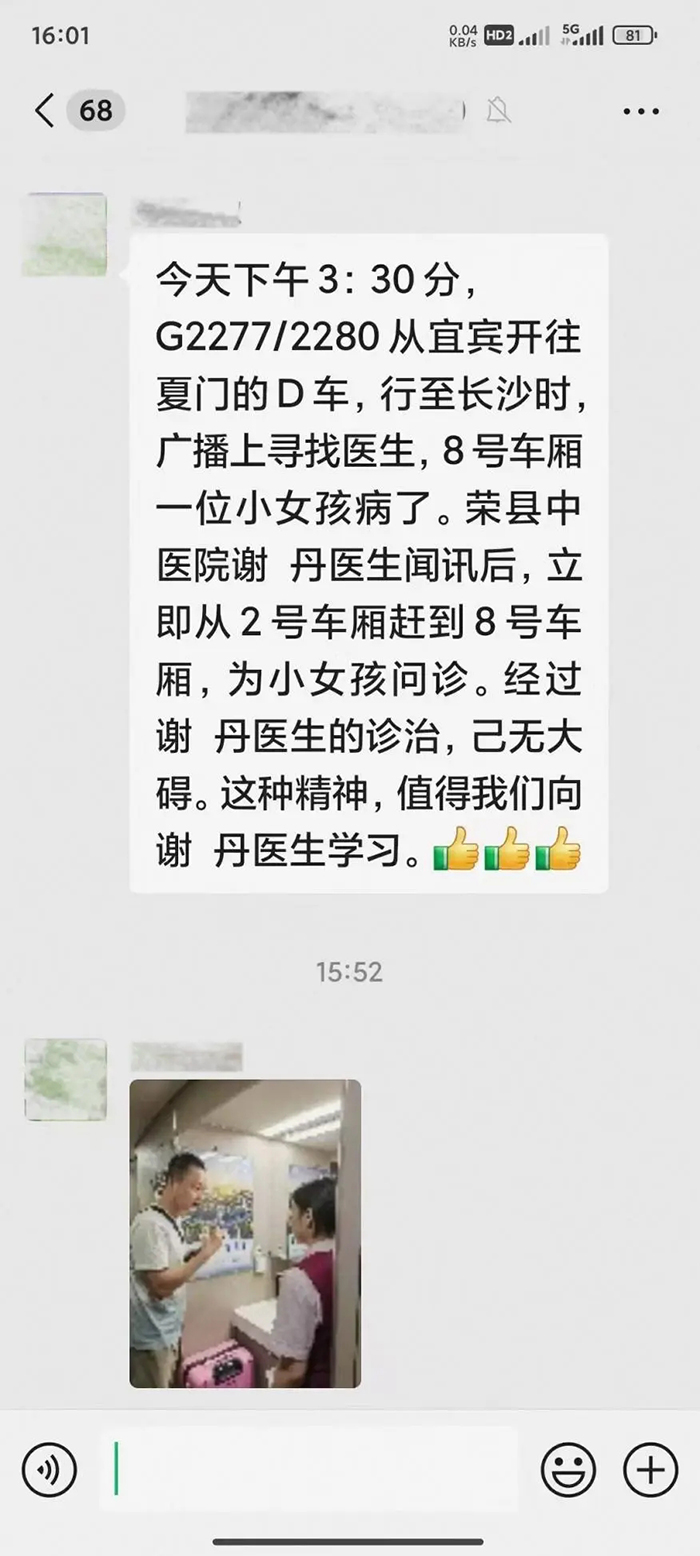700x1556 pixels.
Task: Focus the message text field
Action: coord(310,1468)
